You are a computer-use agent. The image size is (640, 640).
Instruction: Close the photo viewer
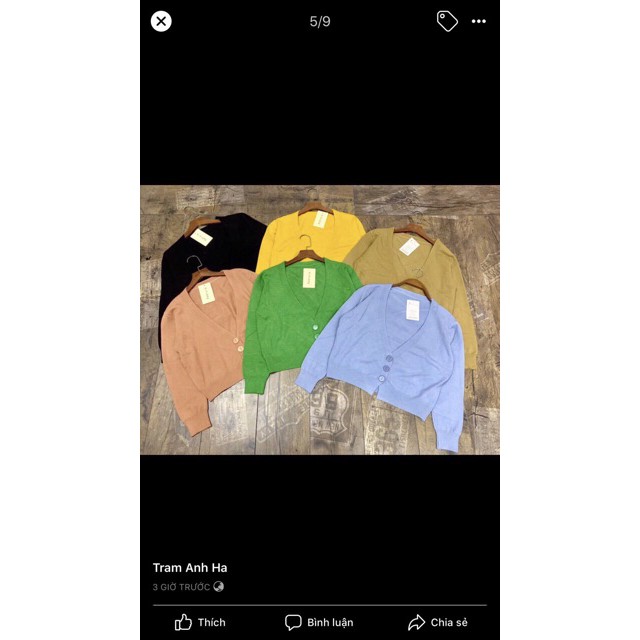point(161,21)
